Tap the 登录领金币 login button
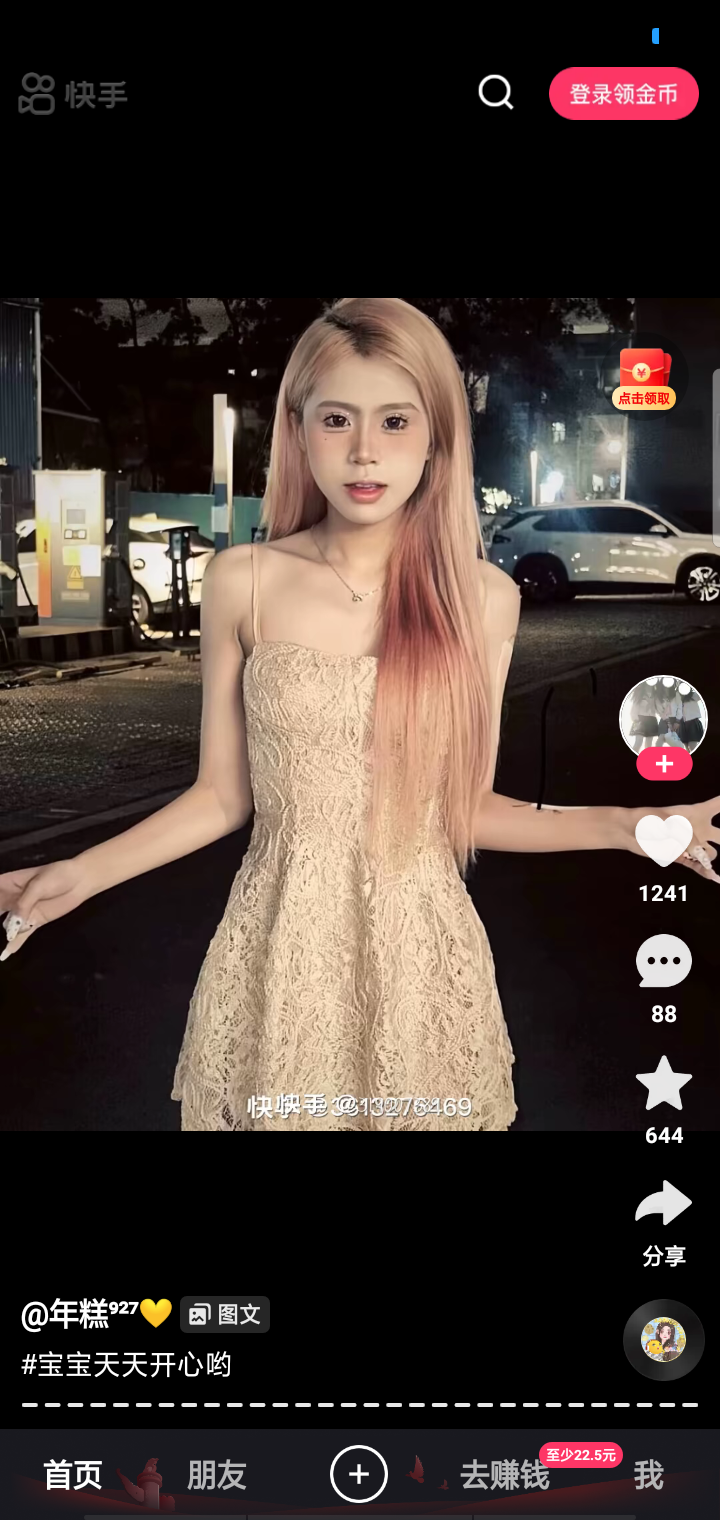 click(623, 94)
